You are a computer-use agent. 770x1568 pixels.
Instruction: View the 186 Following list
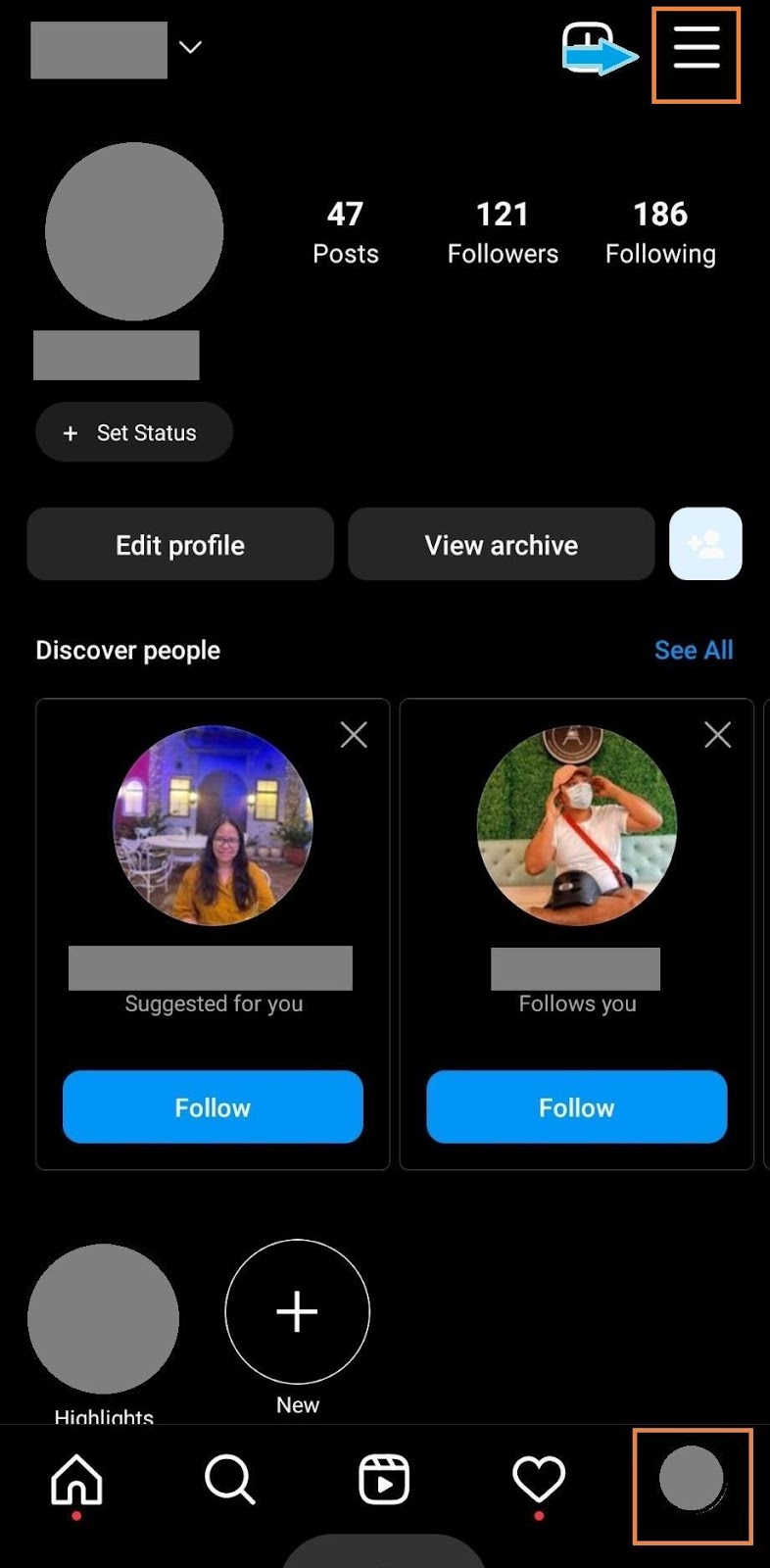(x=660, y=233)
